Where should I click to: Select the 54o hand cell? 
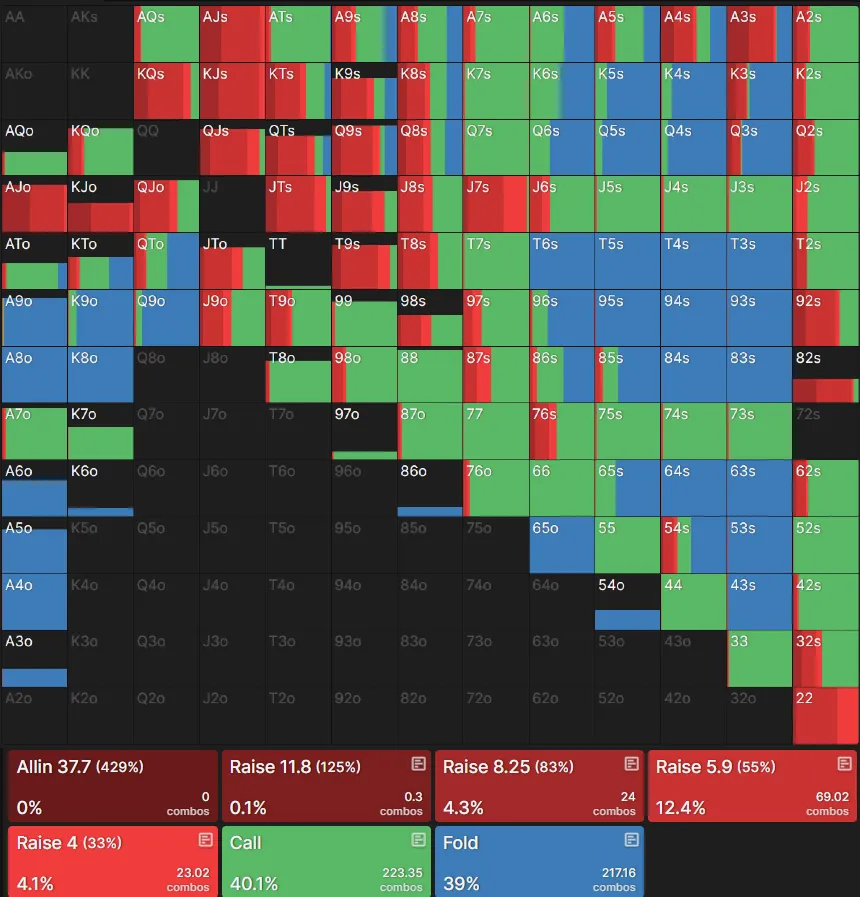627,602
